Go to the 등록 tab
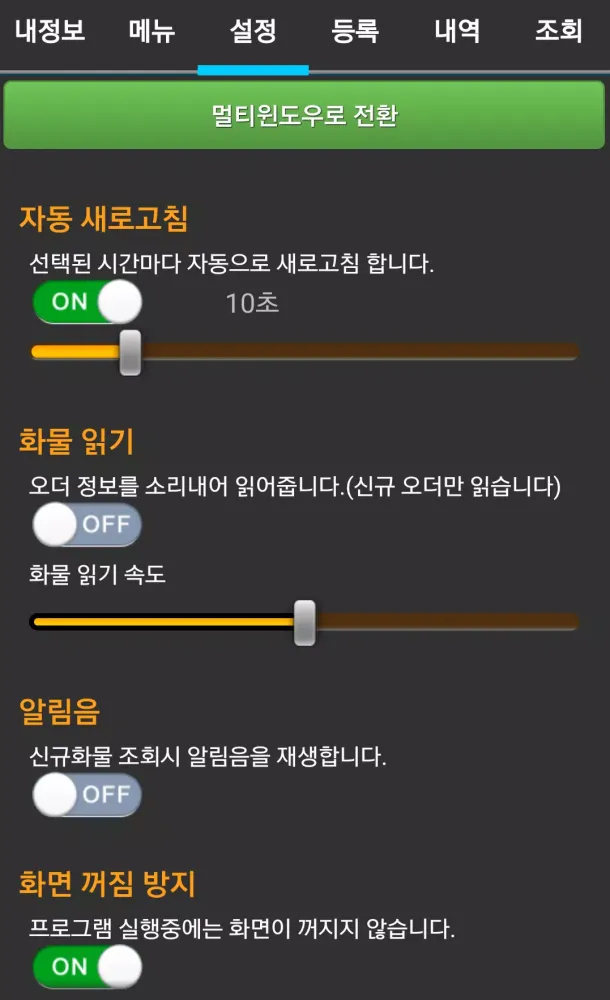The image size is (610, 1000). [x=355, y=32]
